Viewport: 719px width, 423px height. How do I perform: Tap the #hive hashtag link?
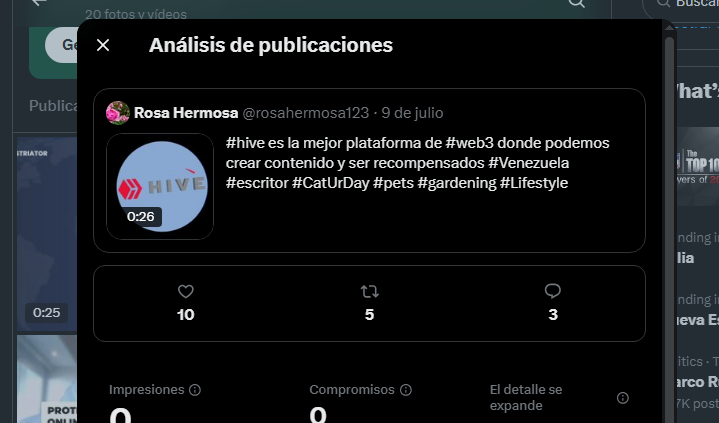click(x=245, y=143)
